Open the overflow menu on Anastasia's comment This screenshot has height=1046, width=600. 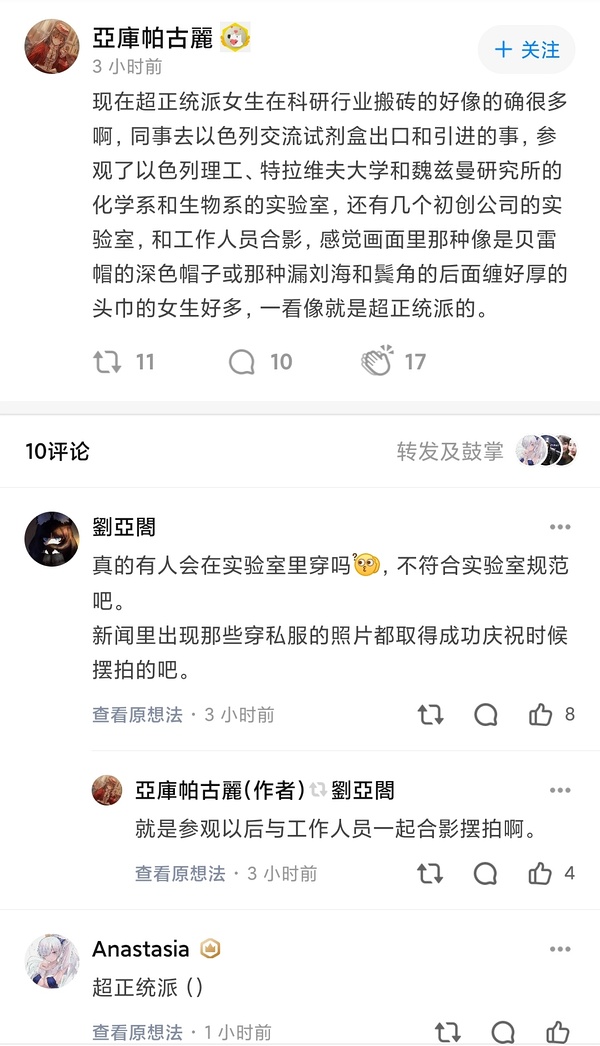point(559,949)
